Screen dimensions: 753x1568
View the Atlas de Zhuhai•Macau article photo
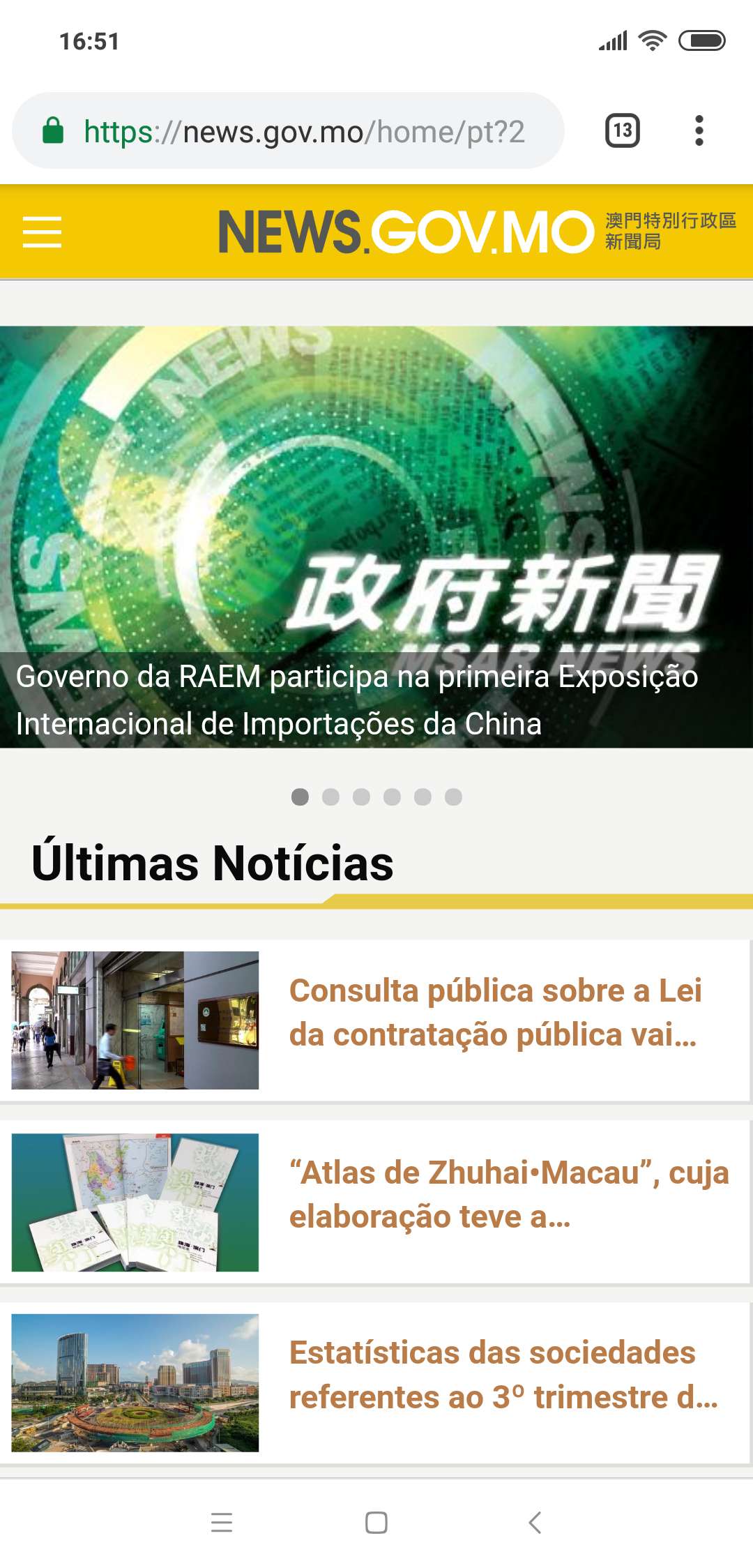pos(135,1202)
